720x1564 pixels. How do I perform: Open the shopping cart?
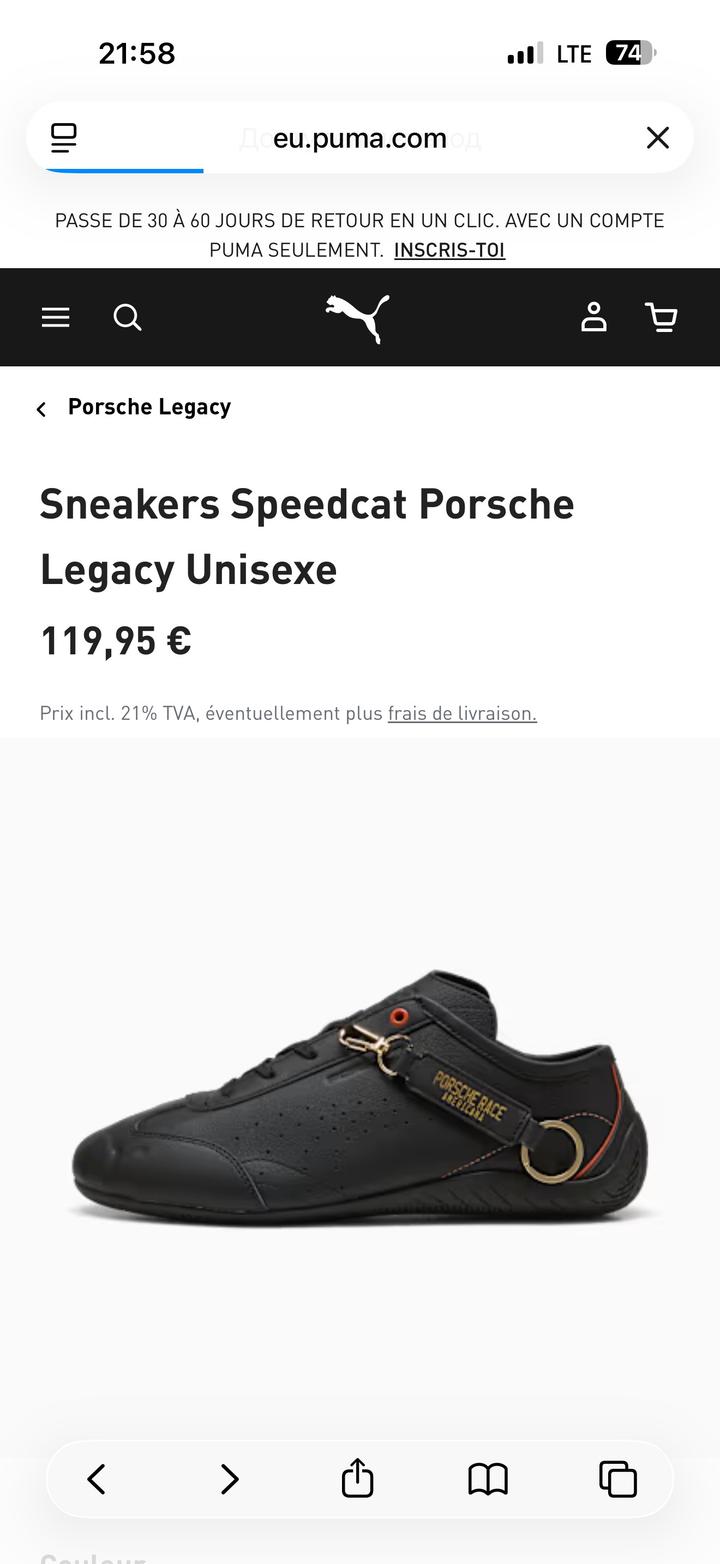pos(661,317)
